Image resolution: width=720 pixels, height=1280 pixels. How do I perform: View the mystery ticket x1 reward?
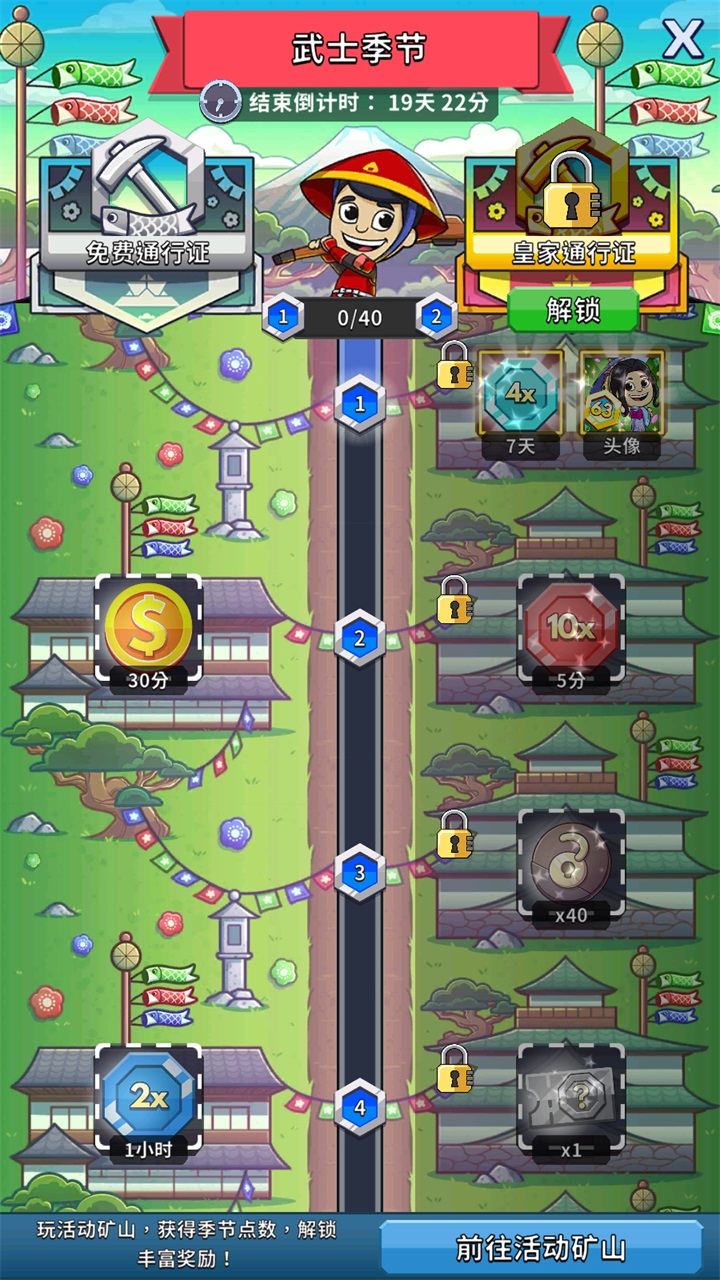pyautogui.click(x=570, y=1100)
